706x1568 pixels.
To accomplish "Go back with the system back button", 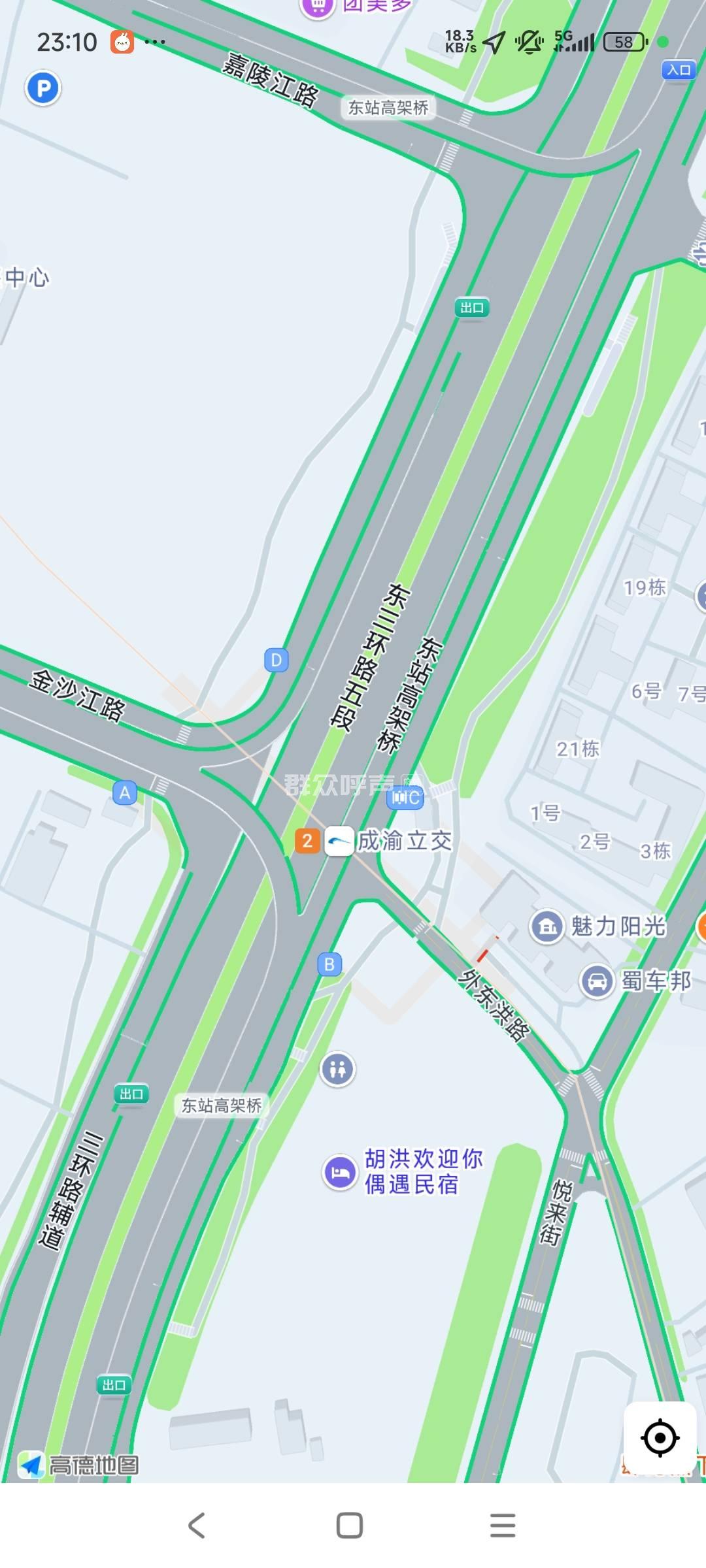I will 197,1526.
